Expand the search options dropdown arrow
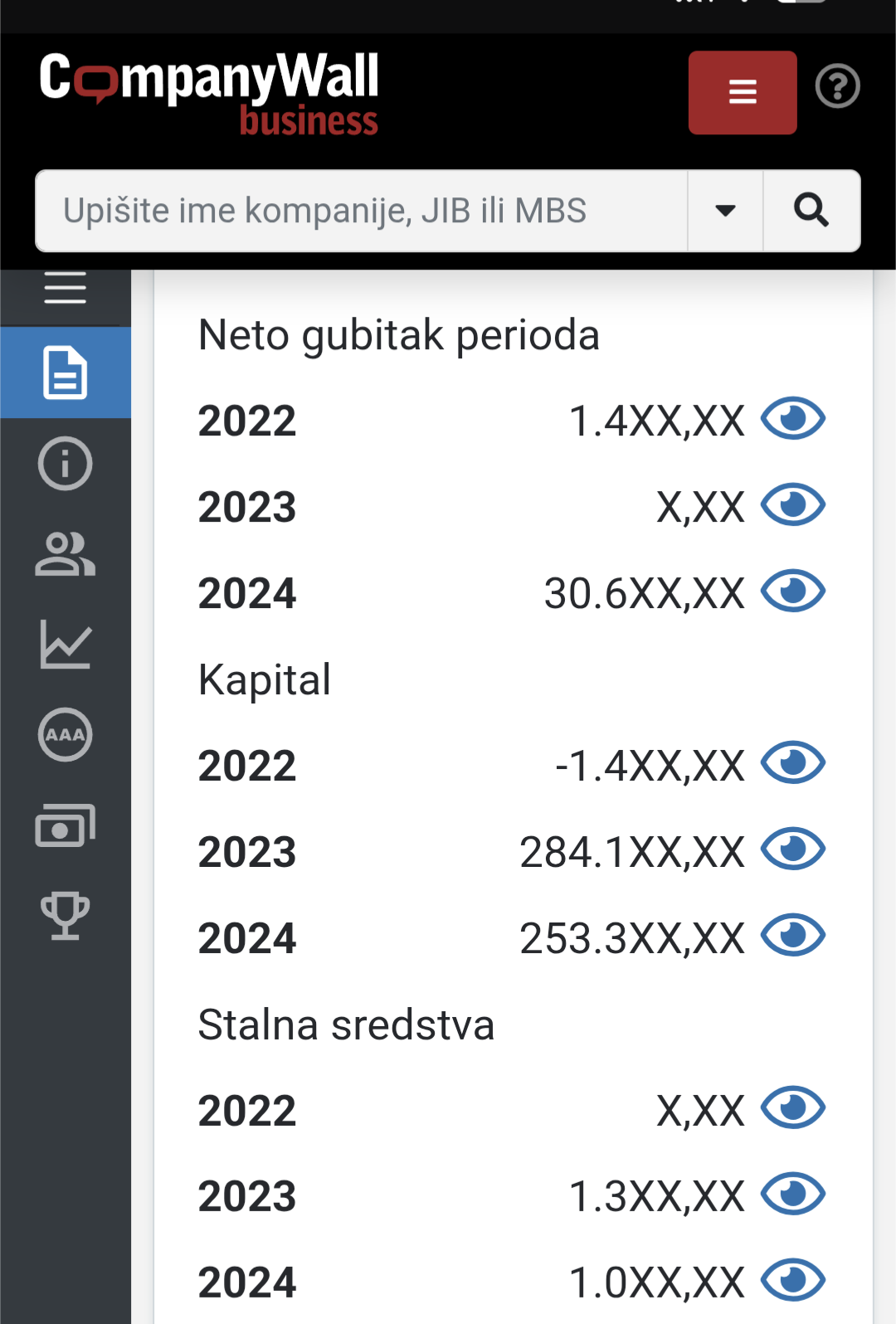The height and width of the screenshot is (1324, 896). pos(725,211)
